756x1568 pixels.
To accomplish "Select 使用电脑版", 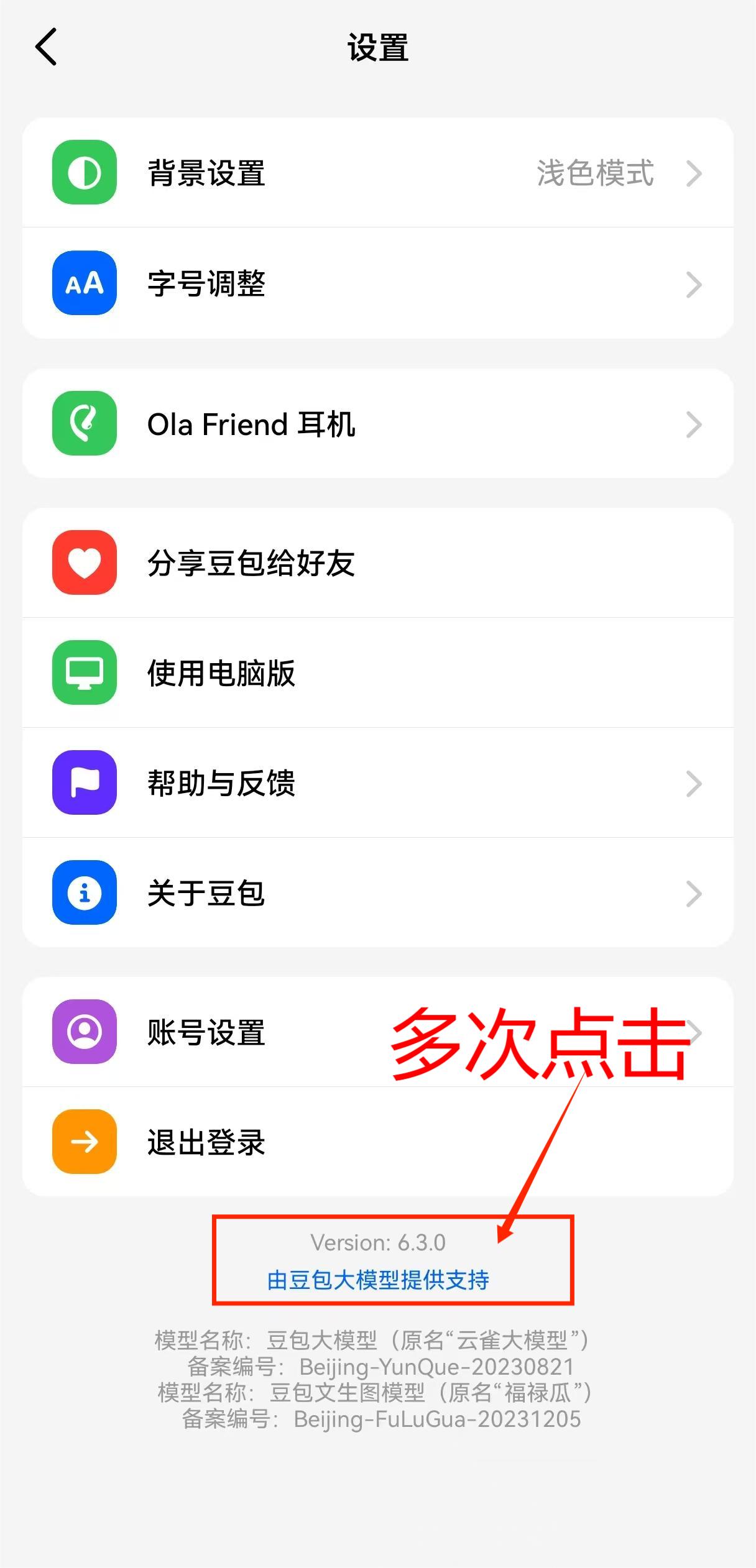I will click(x=378, y=673).
